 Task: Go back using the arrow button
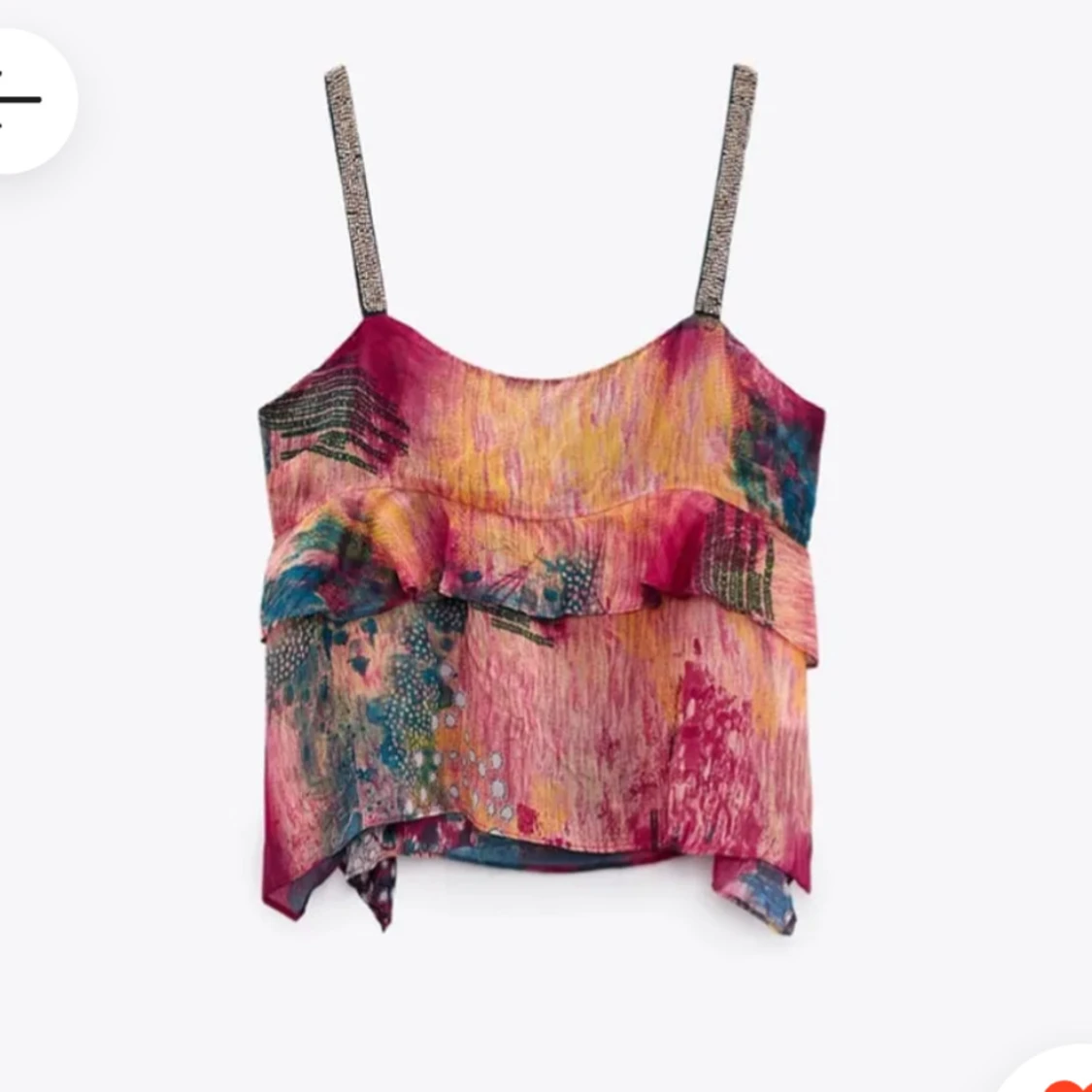(19, 99)
